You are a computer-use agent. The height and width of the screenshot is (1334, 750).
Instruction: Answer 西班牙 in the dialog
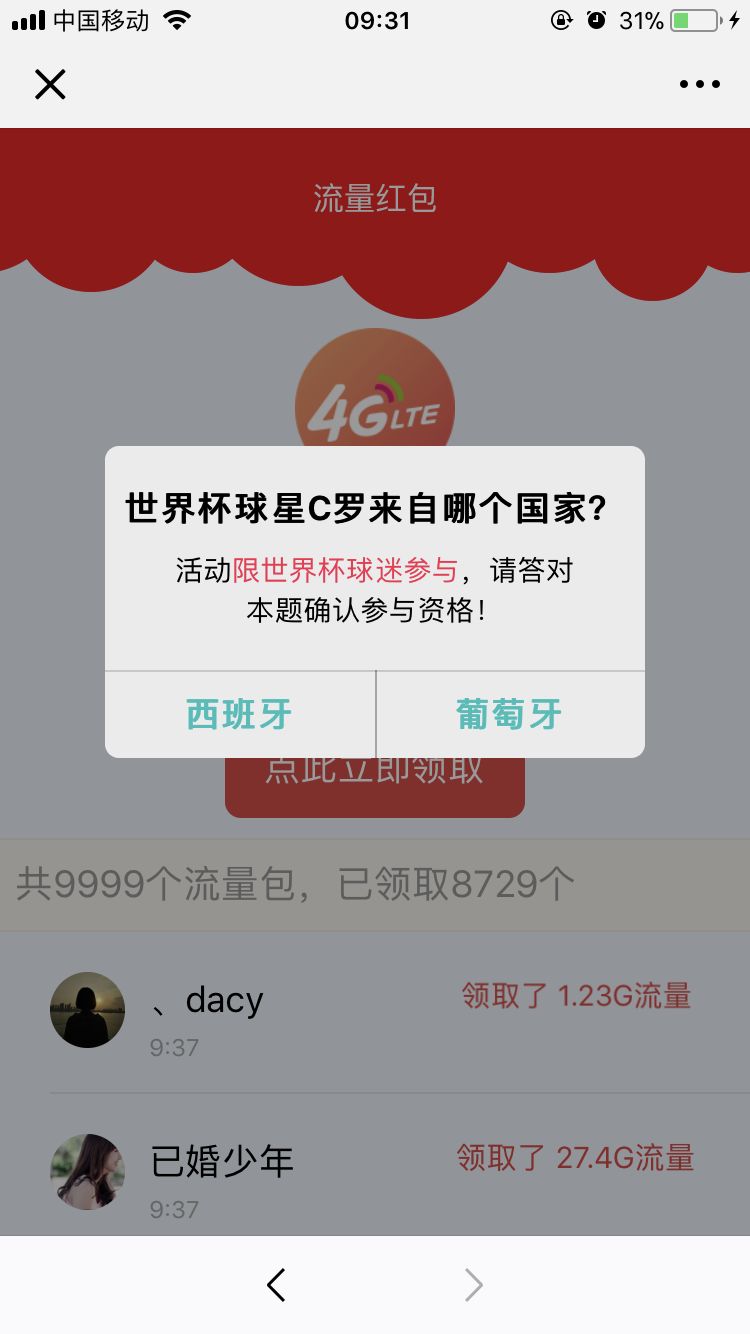tap(240, 714)
